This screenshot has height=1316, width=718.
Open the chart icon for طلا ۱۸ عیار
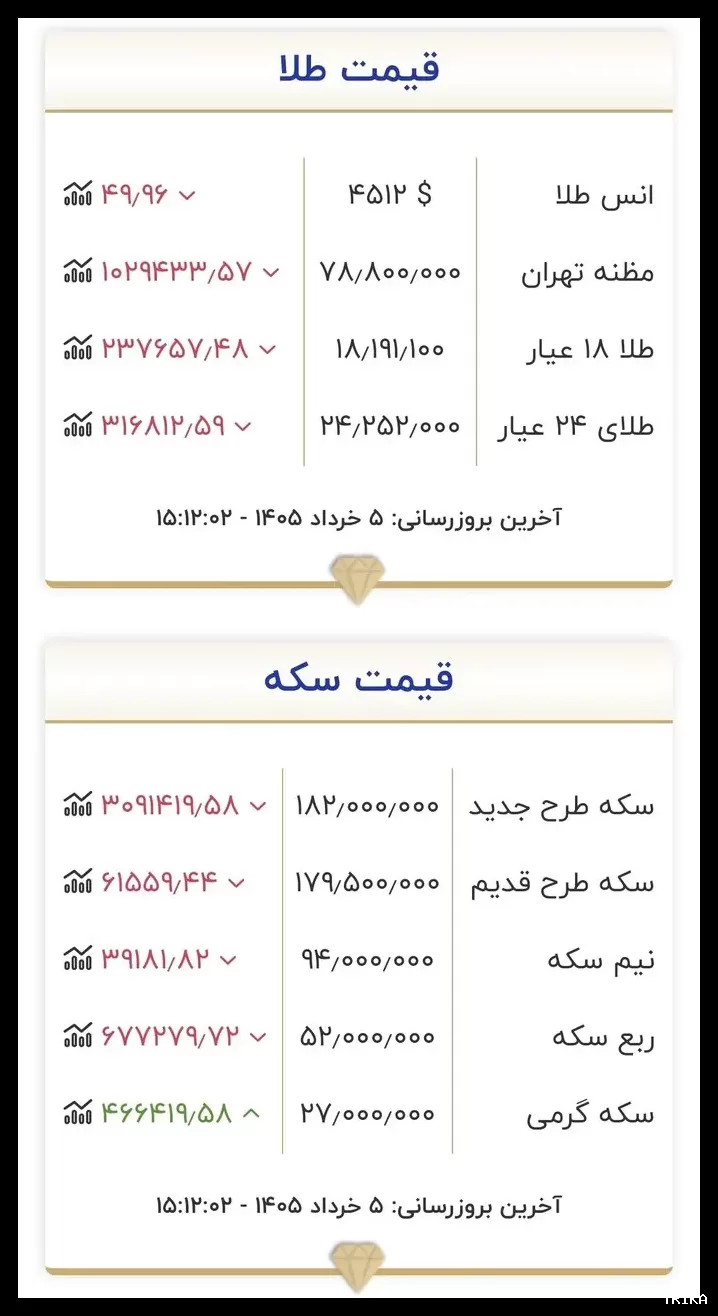pos(78,348)
